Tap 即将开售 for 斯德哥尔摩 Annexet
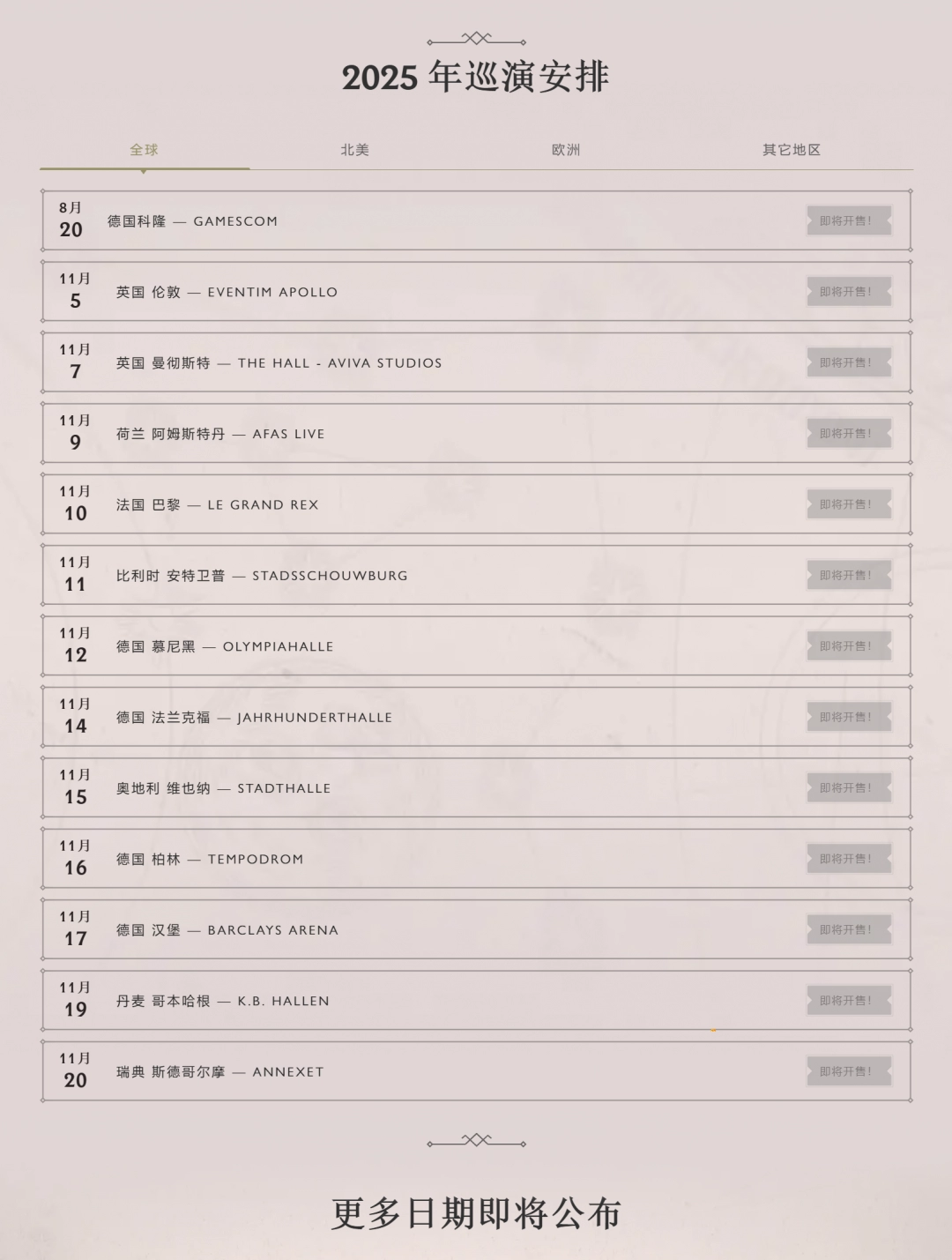Screen dimensions: 952x1260 848,1071
